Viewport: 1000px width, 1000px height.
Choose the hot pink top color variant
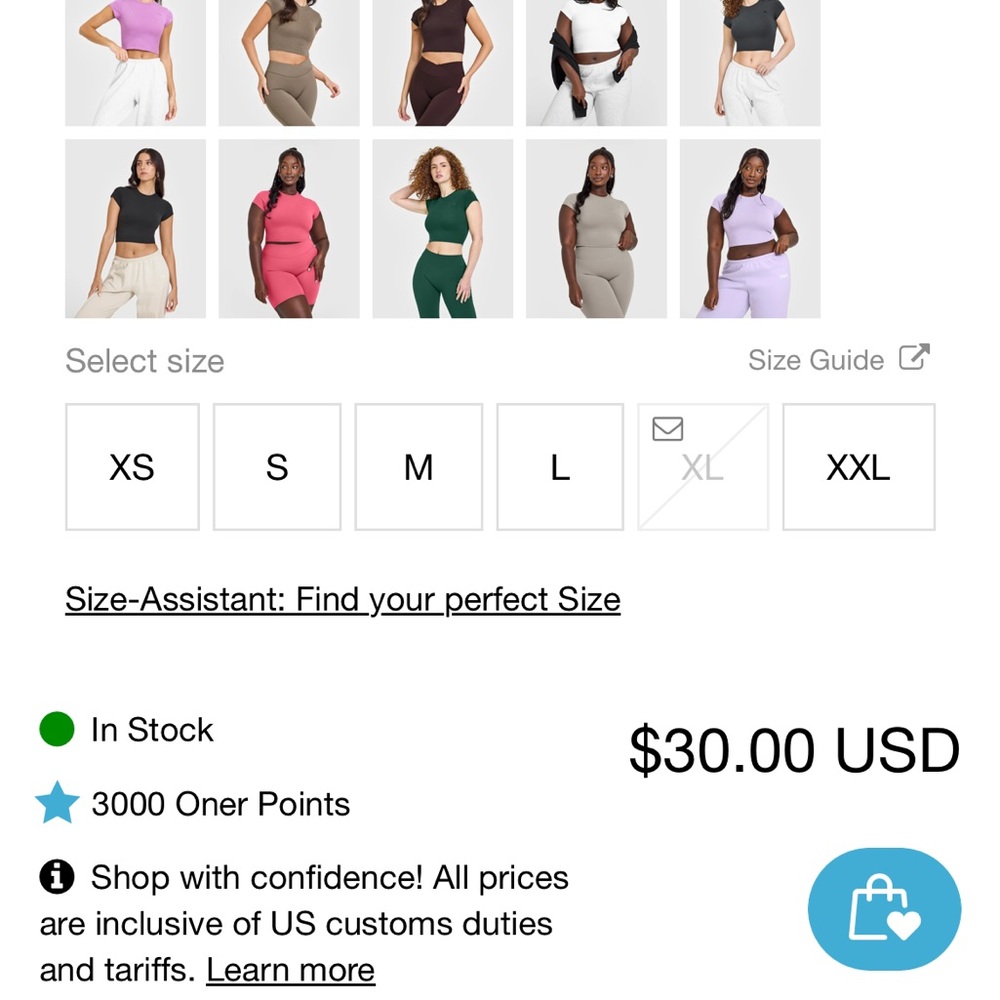[x=288, y=229]
